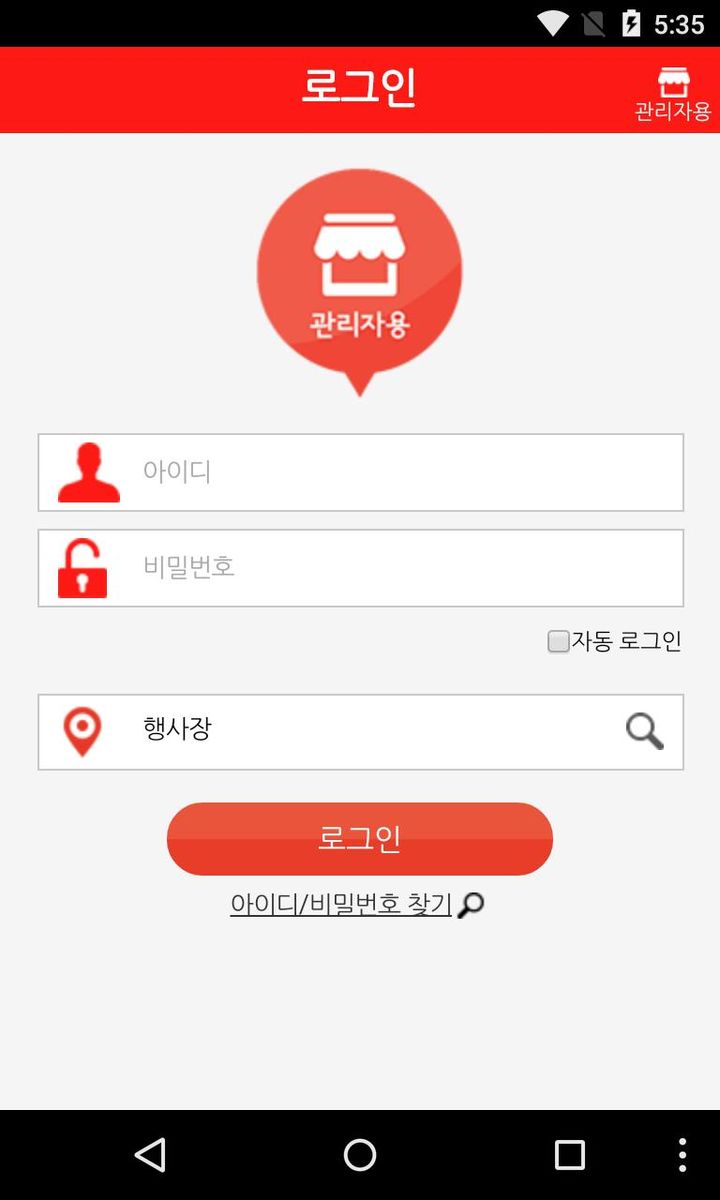
Task: Click the 비밀번호 password input field
Action: click(x=380, y=567)
